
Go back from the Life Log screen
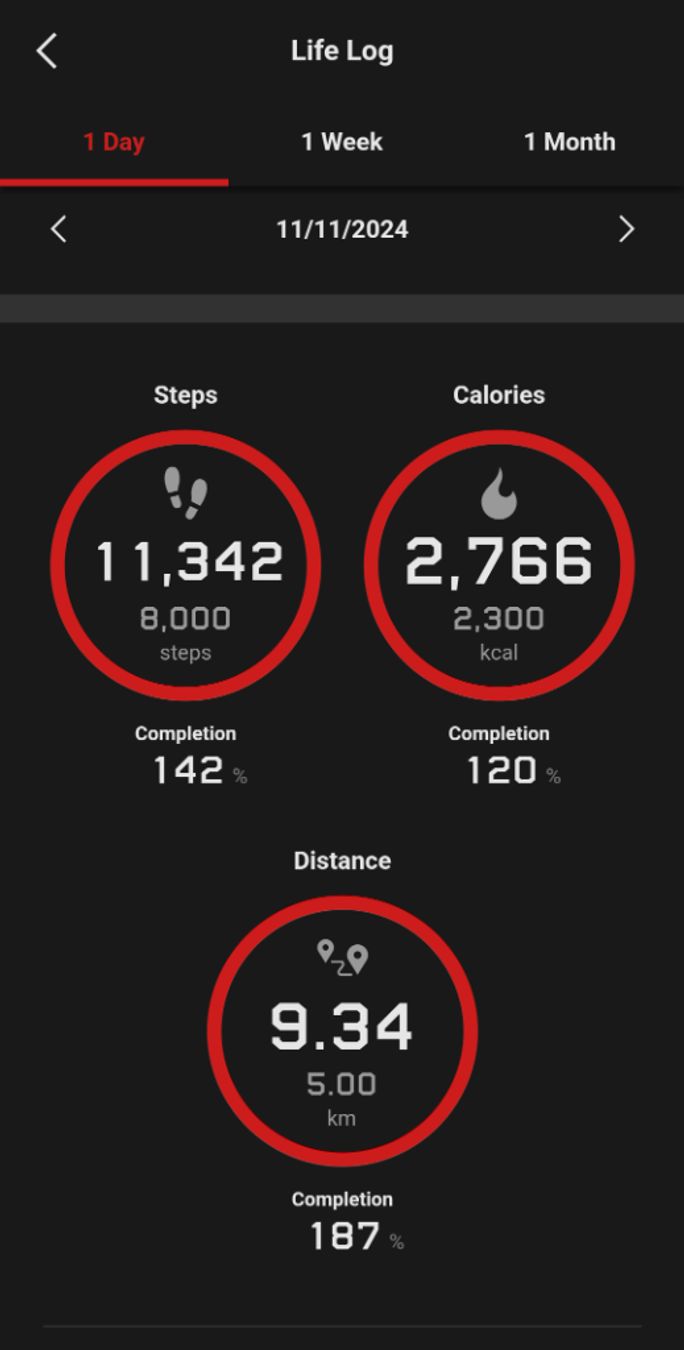pos(47,51)
